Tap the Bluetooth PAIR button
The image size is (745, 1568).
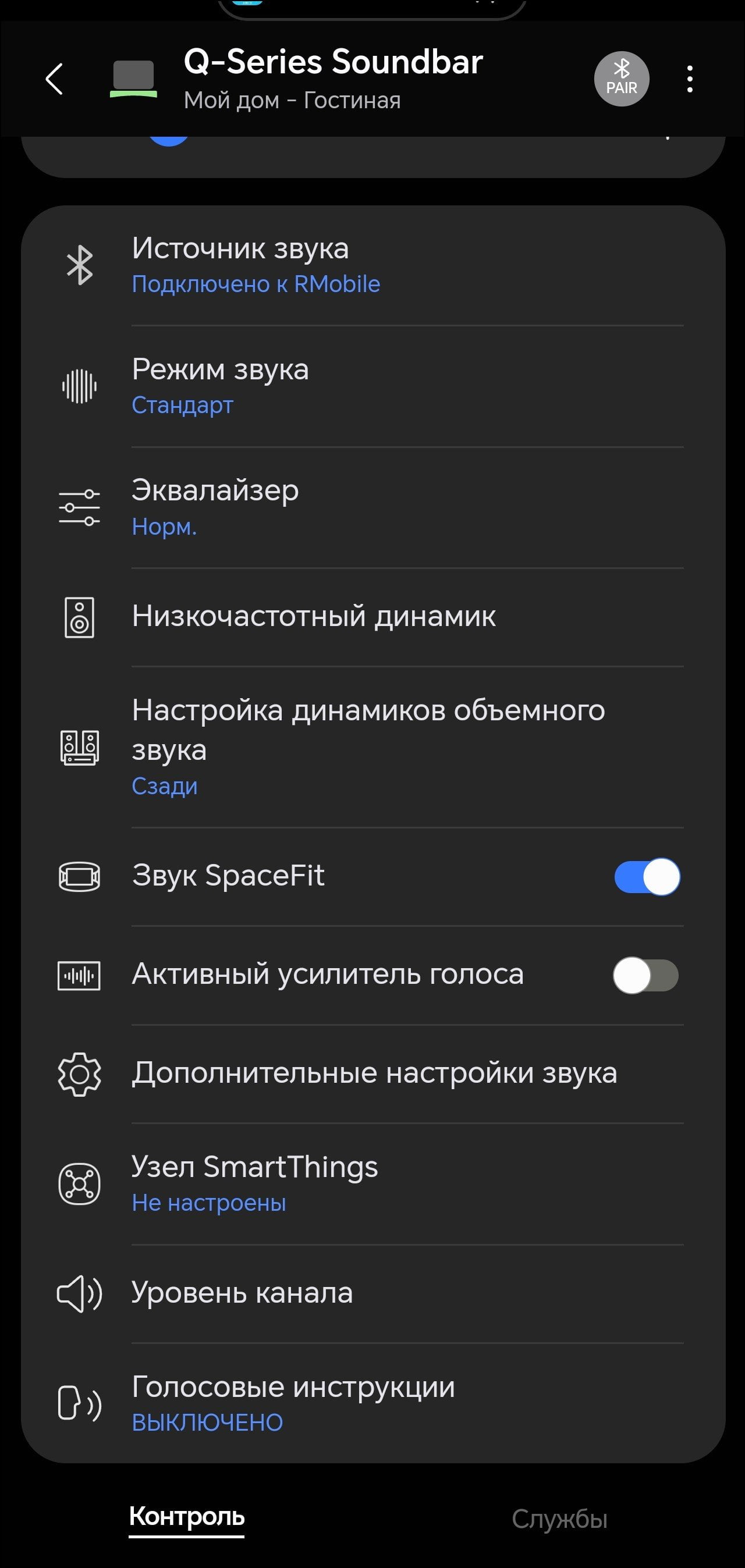click(622, 79)
